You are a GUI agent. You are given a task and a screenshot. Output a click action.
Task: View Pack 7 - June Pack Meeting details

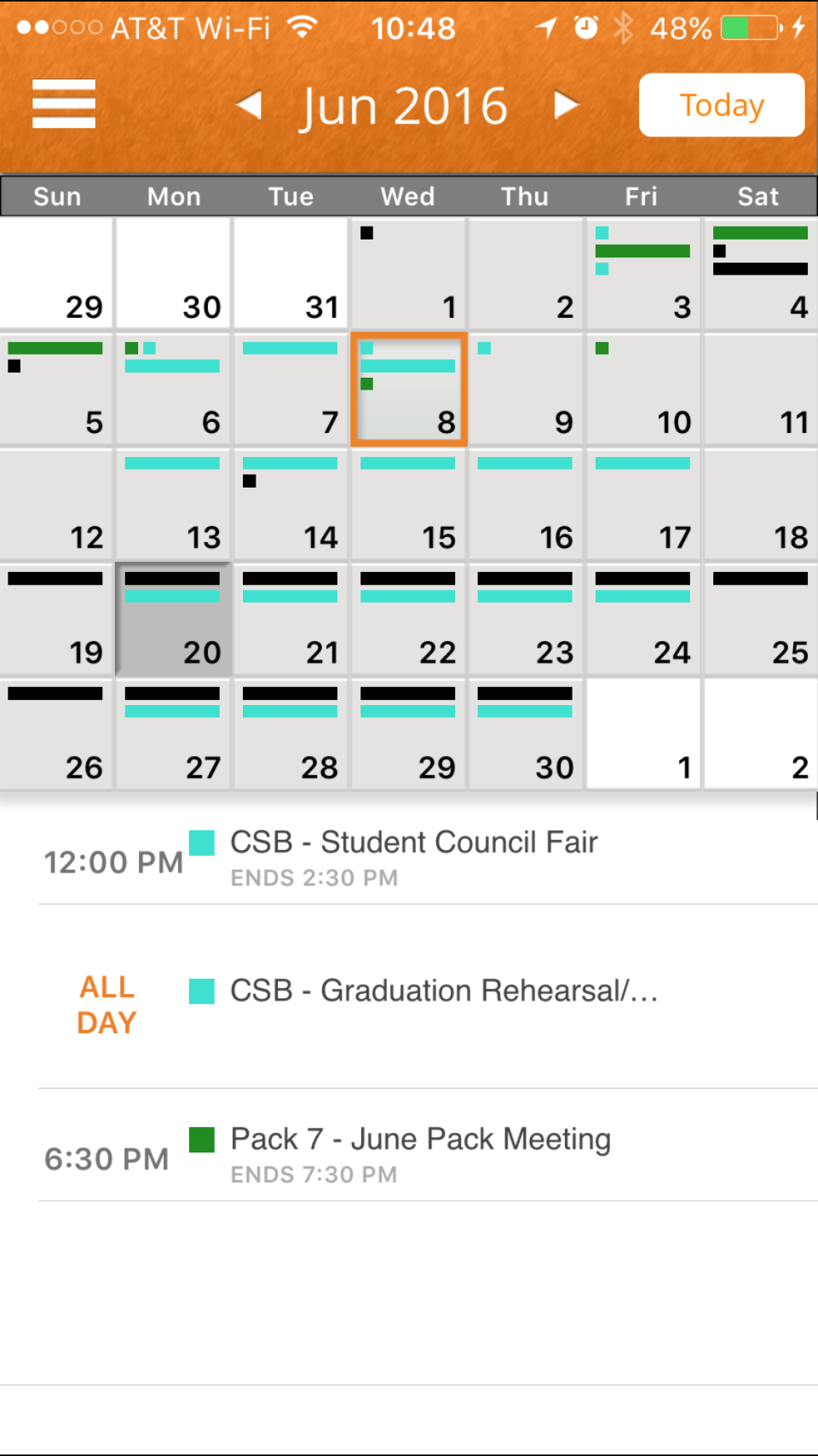point(421,1153)
